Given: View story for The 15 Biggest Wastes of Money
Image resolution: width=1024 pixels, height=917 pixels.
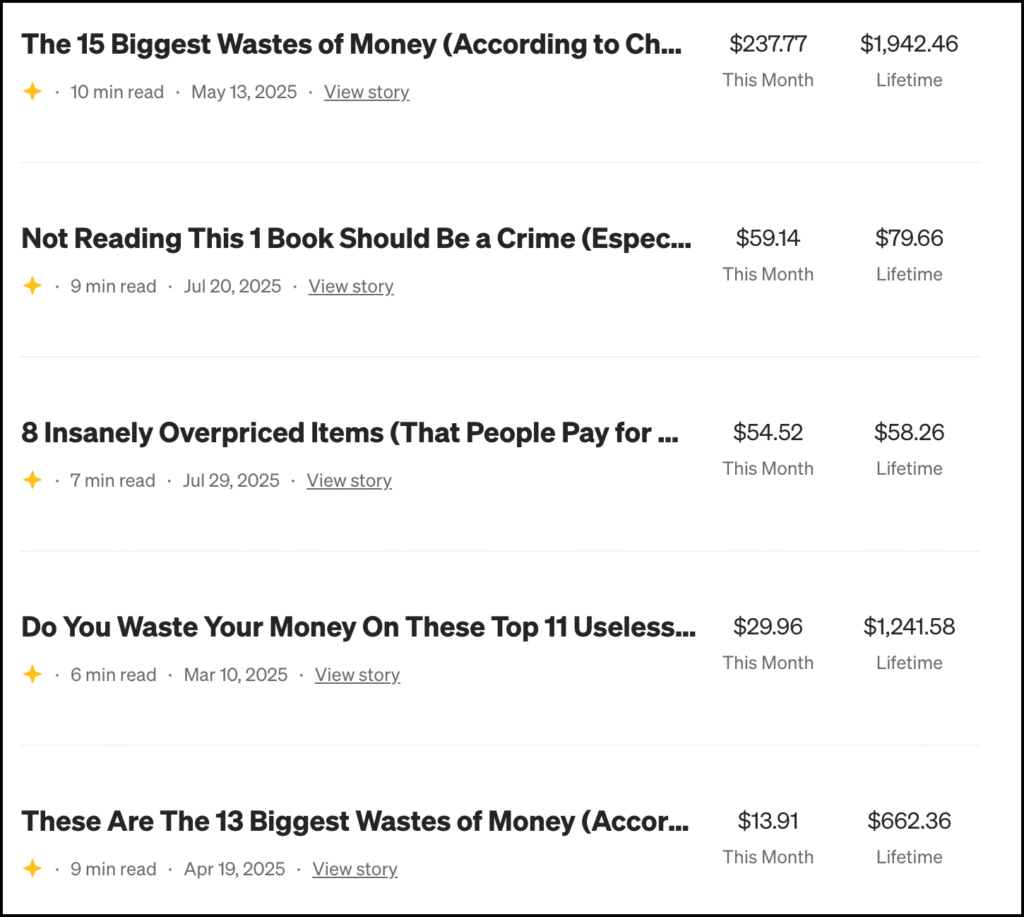Looking at the screenshot, I should coord(366,92).
